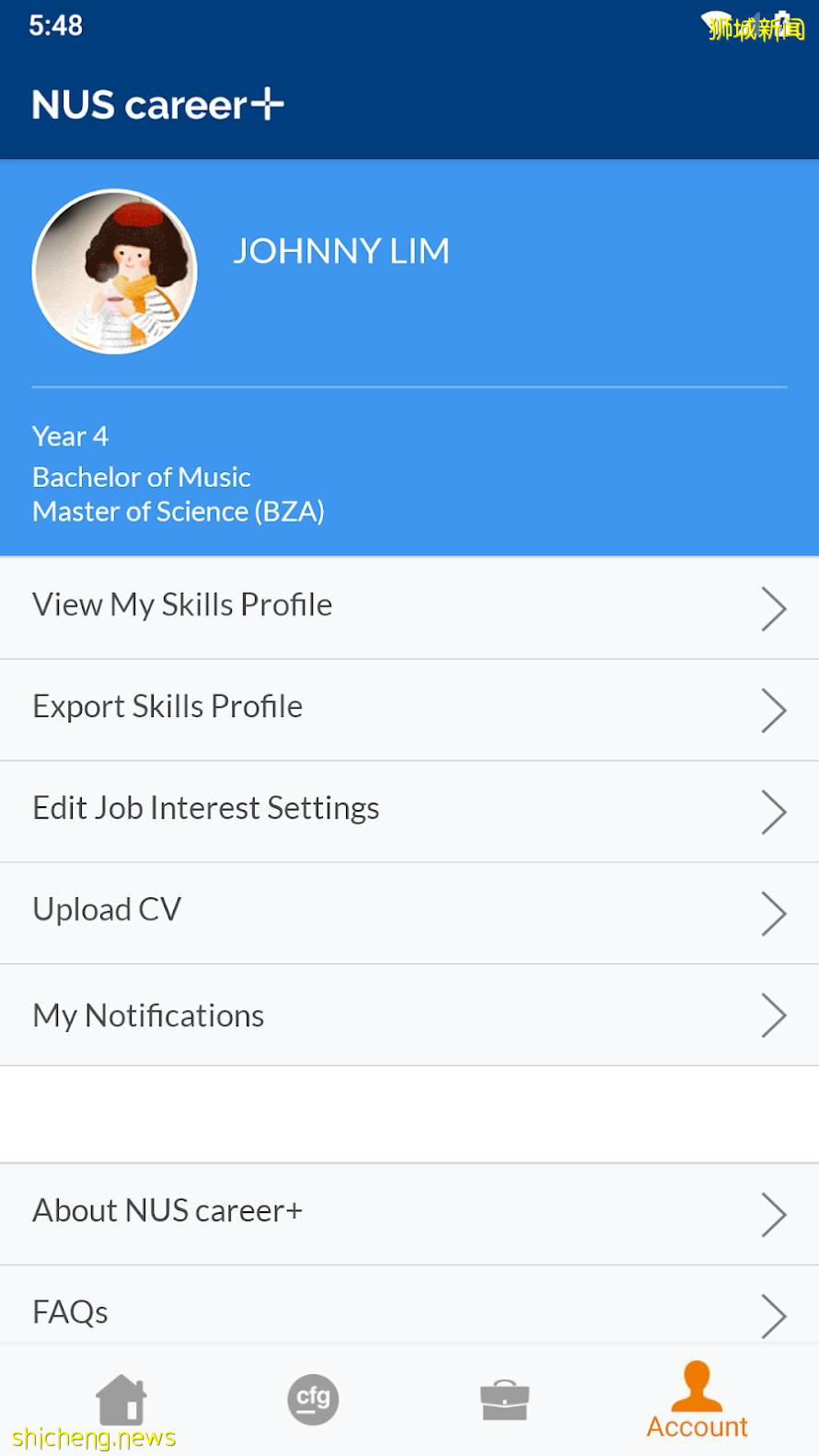Open About NUS career+ page
Viewport: 819px width, 1456px height.
[409, 1213]
